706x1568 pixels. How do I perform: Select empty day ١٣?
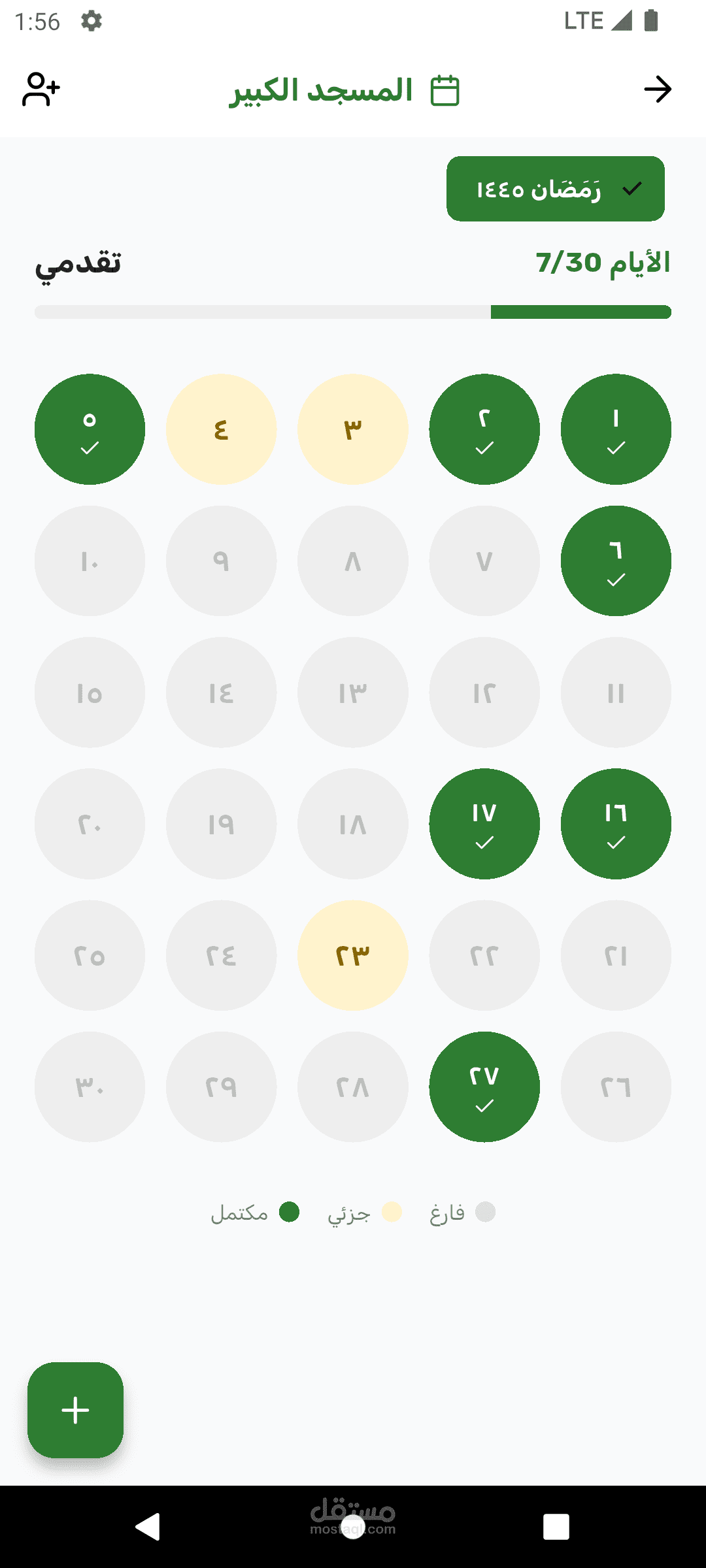click(353, 693)
